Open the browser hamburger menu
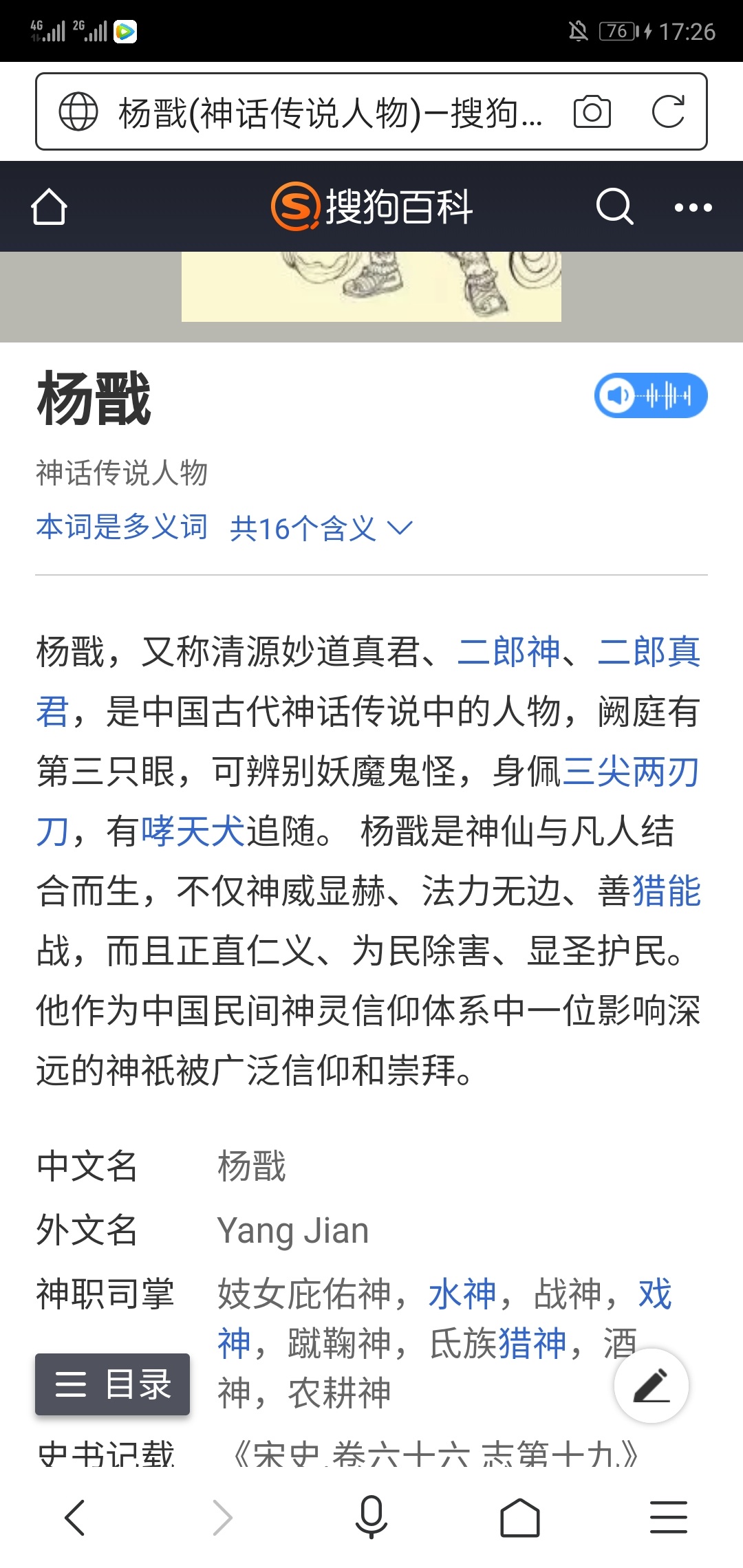Viewport: 743px width, 1568px height. 668,1517
